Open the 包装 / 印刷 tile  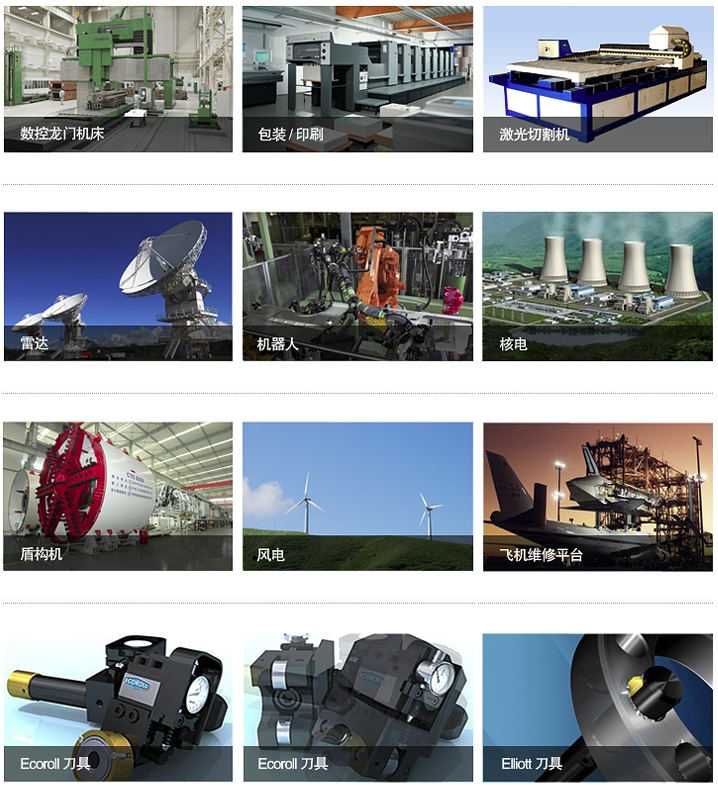[x=357, y=79]
